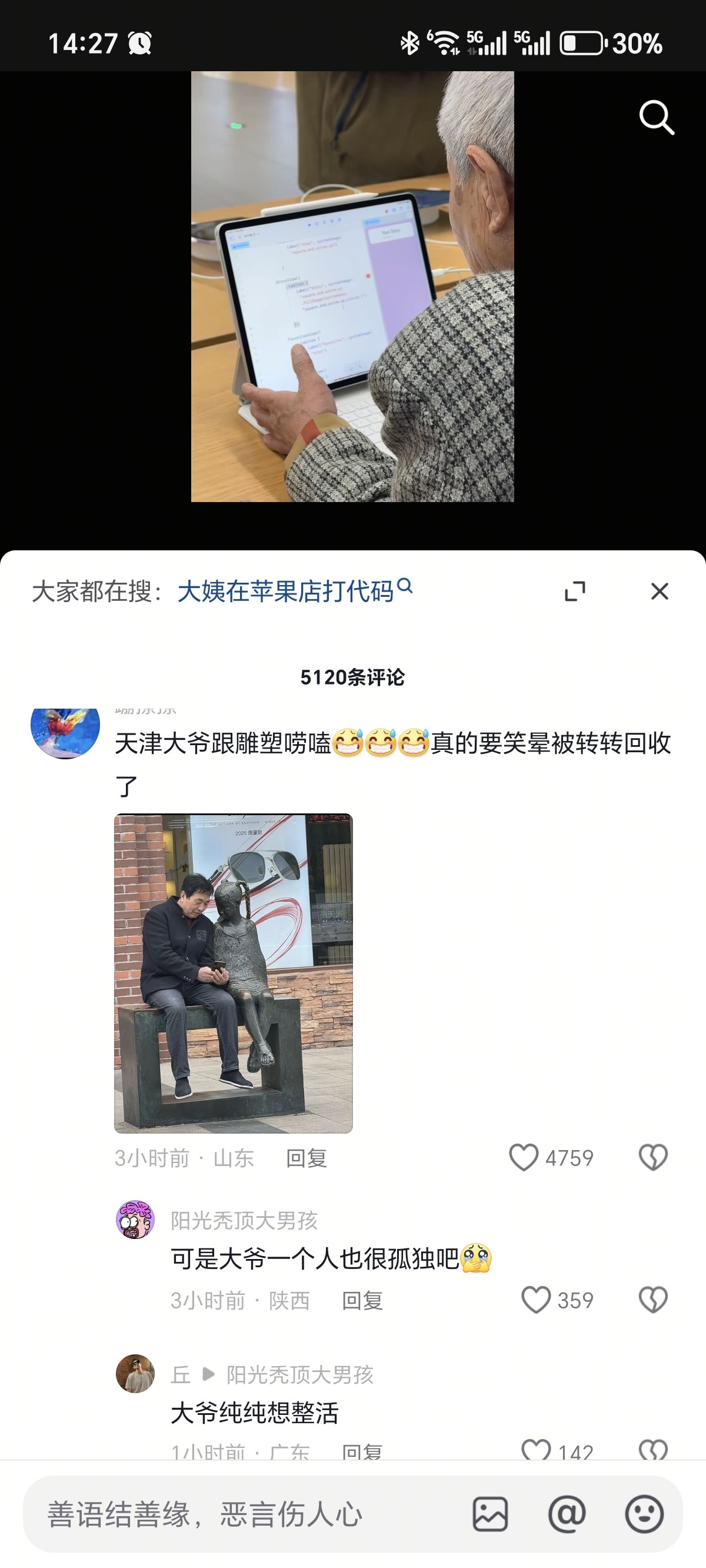
Task: Like the reply with 359 likes
Action: tap(535, 1300)
